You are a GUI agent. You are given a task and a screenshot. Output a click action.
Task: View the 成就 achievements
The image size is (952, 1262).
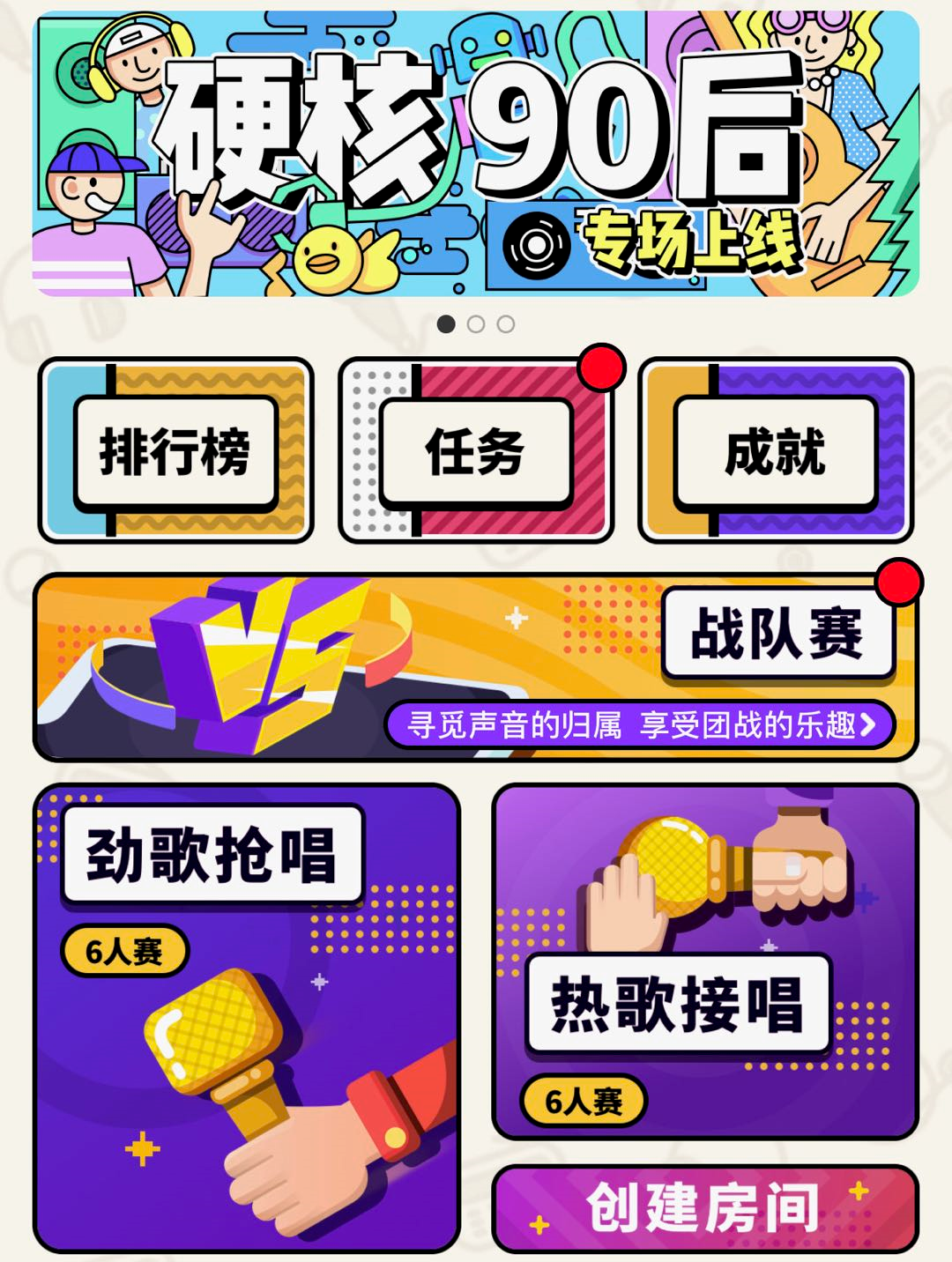point(775,450)
